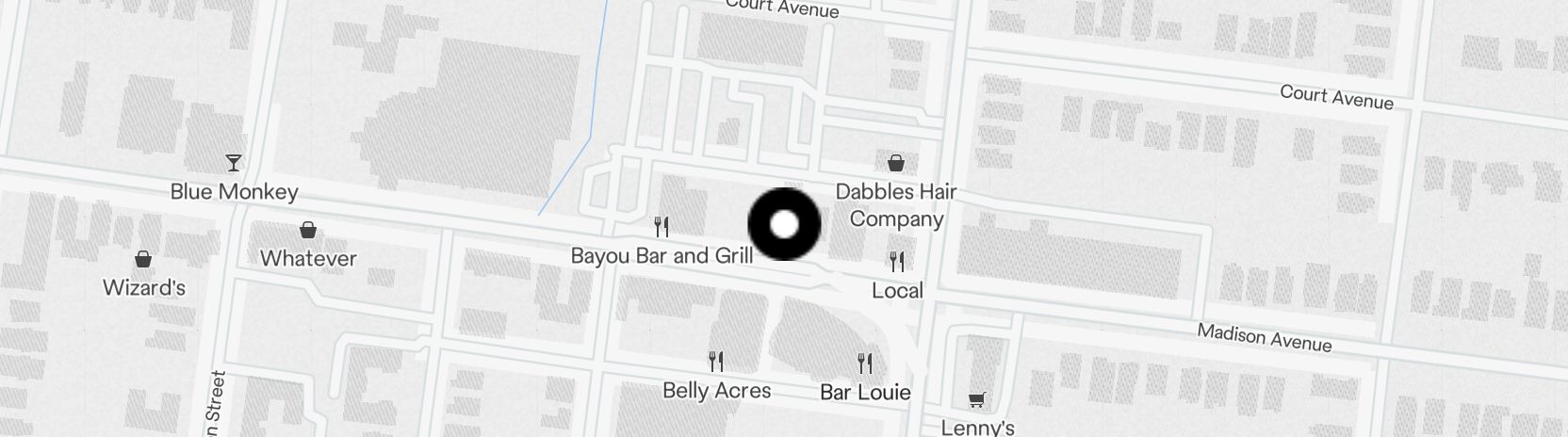
Task: Open the Blue Monkey bar marker
Action: coord(234,164)
